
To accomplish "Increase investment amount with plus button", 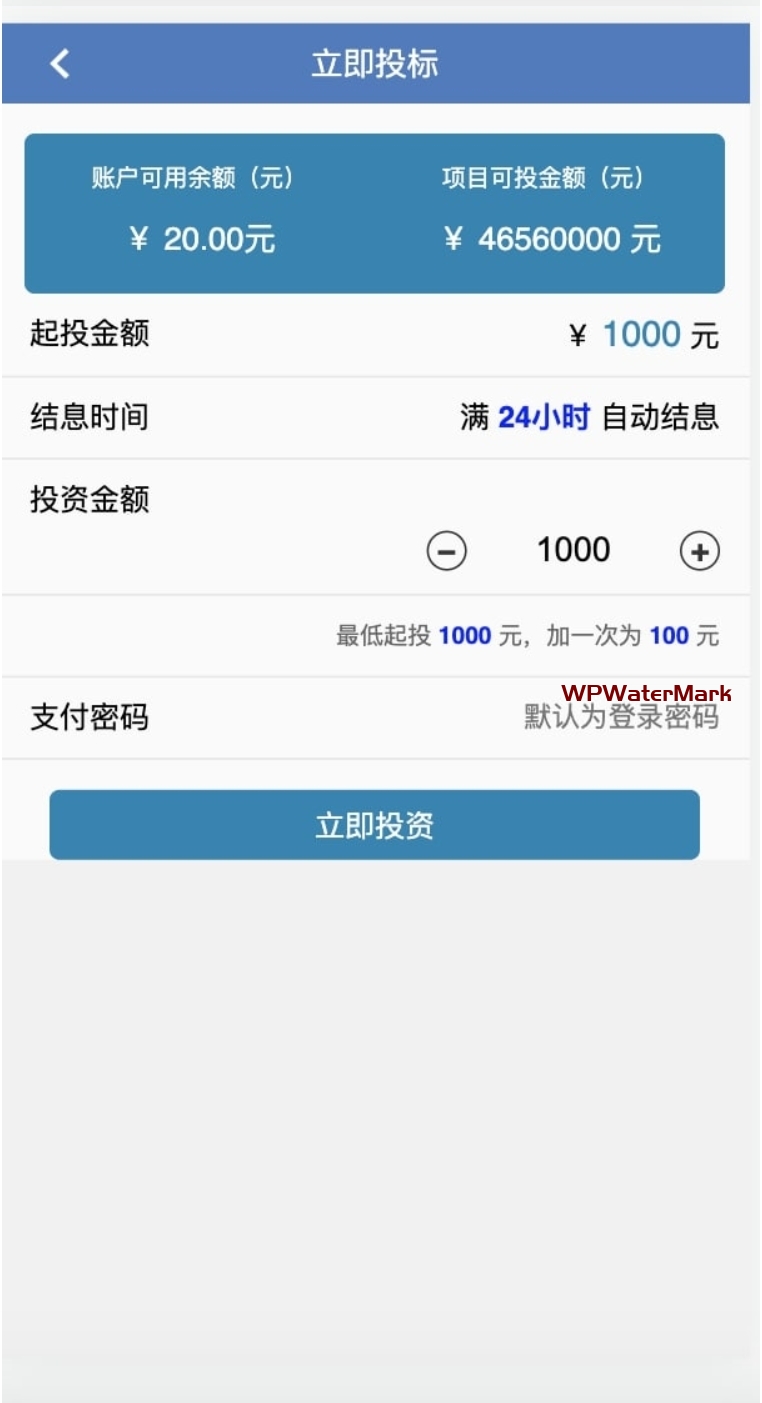I will click(700, 551).
